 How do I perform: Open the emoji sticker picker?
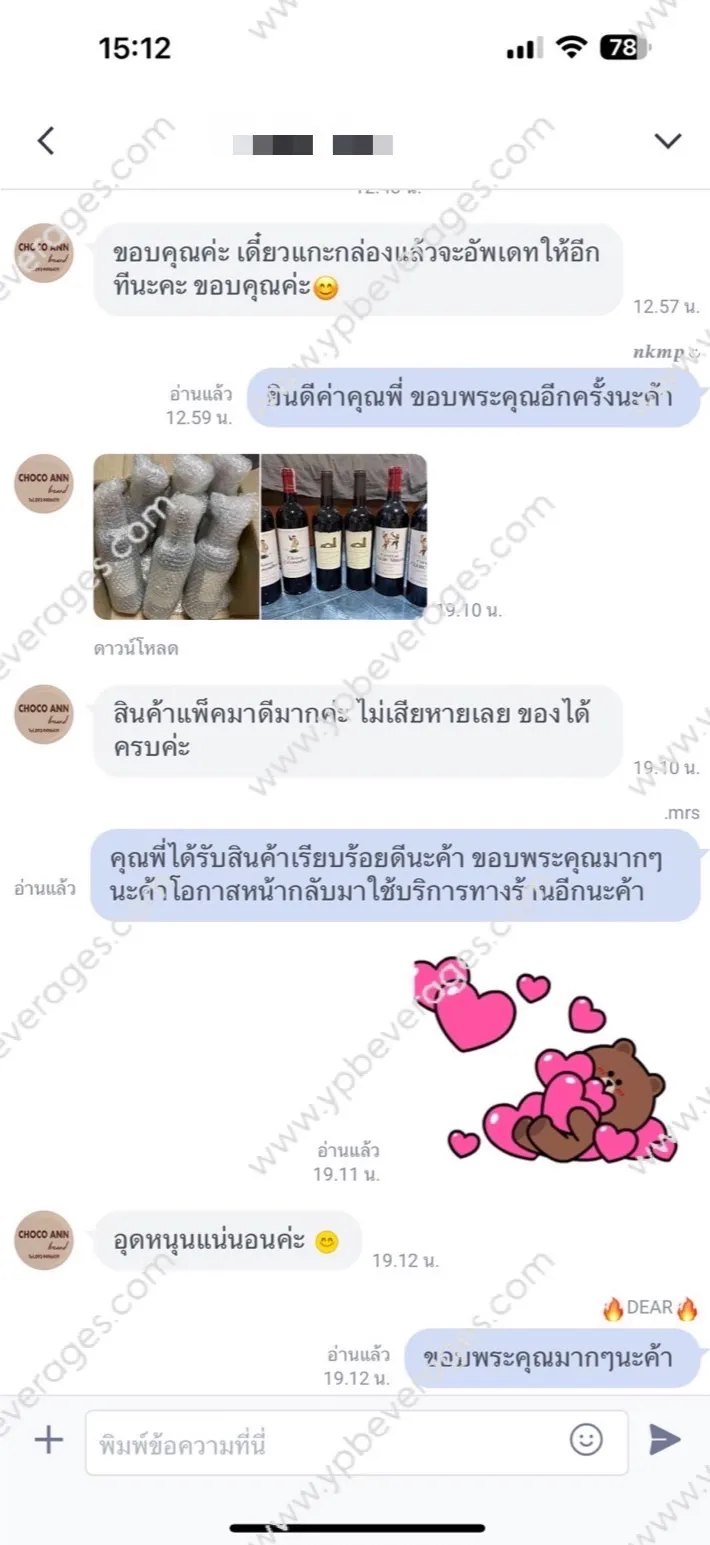click(586, 1440)
